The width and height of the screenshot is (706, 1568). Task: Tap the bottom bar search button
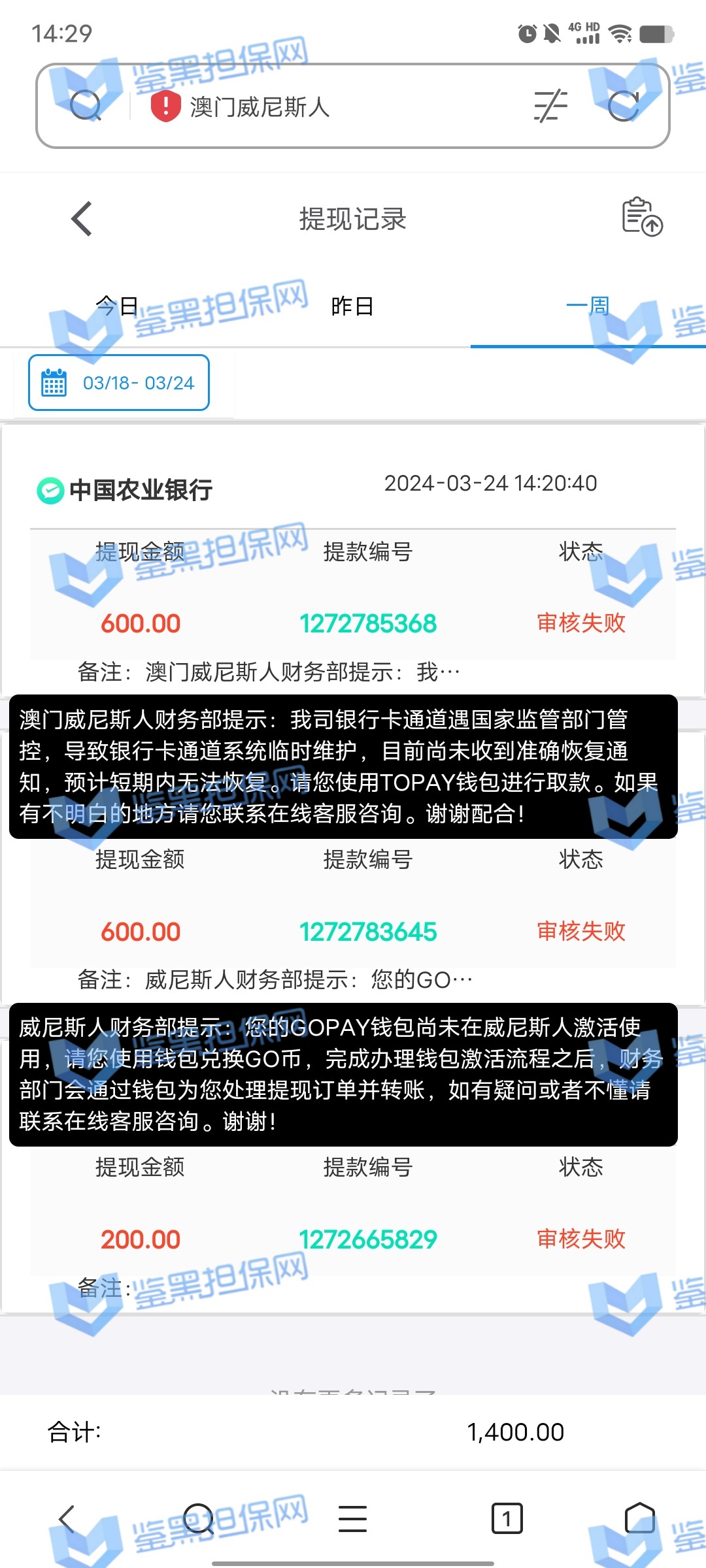[x=198, y=1518]
